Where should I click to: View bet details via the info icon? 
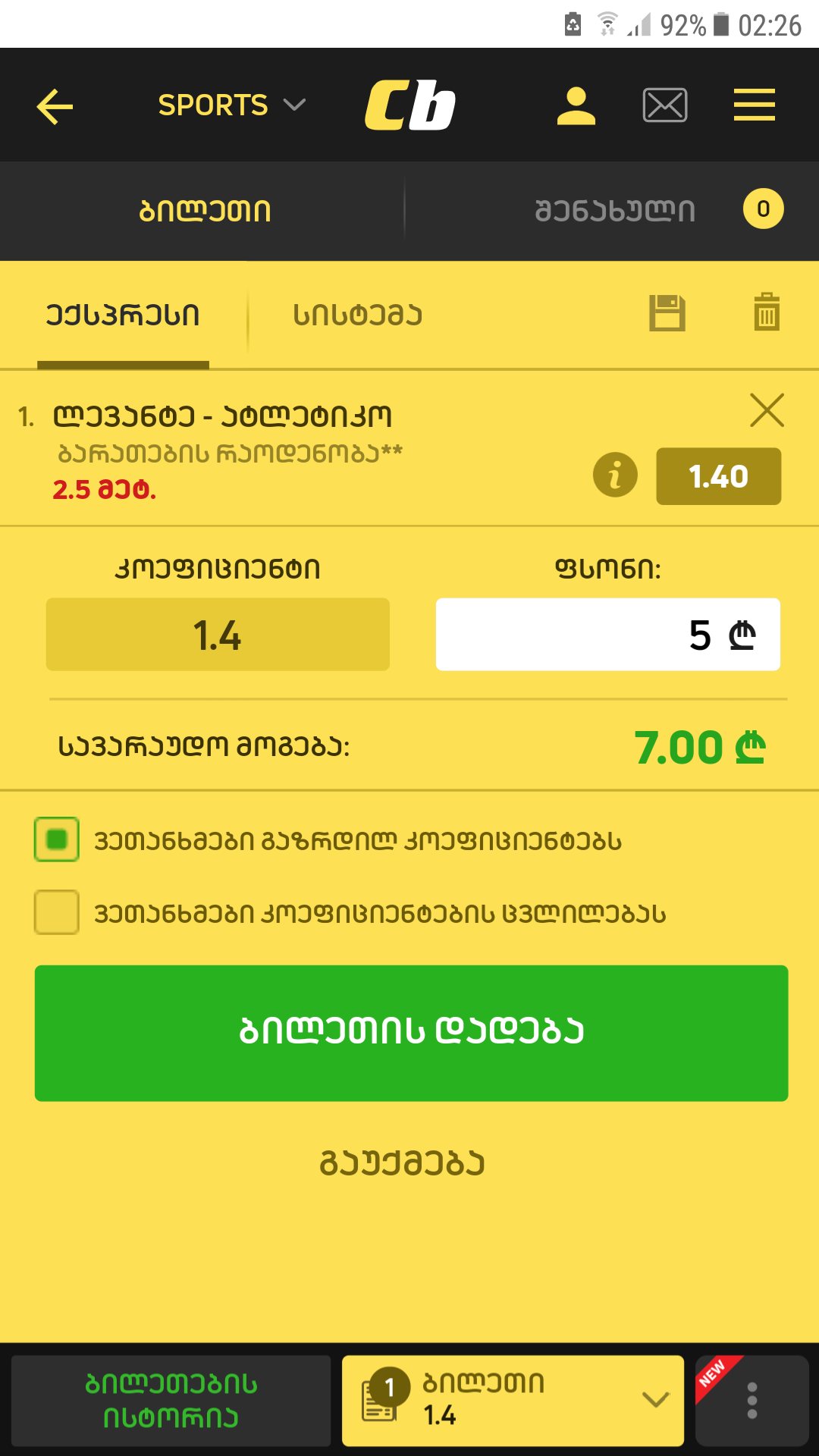[x=615, y=476]
